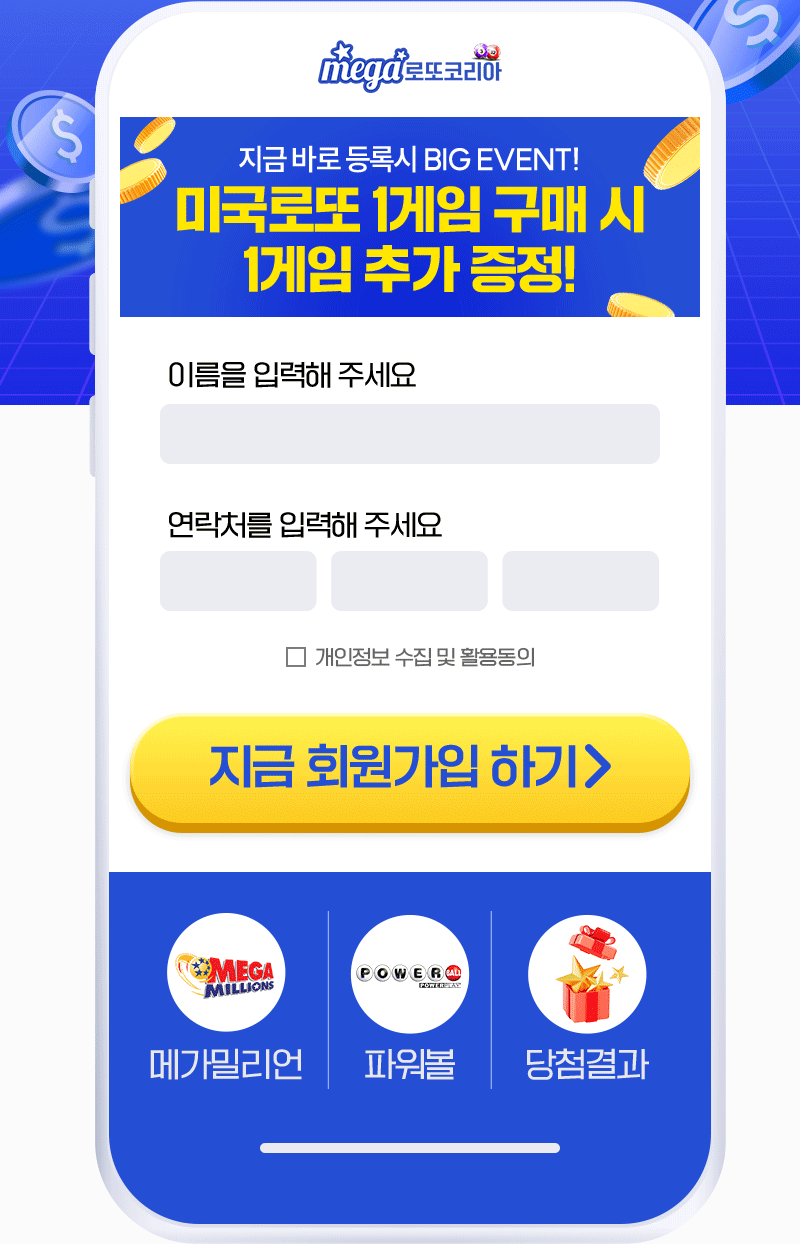Check the 개인정보 수집 및 활용동의 box
The width and height of the screenshot is (800, 1244).
point(296,657)
